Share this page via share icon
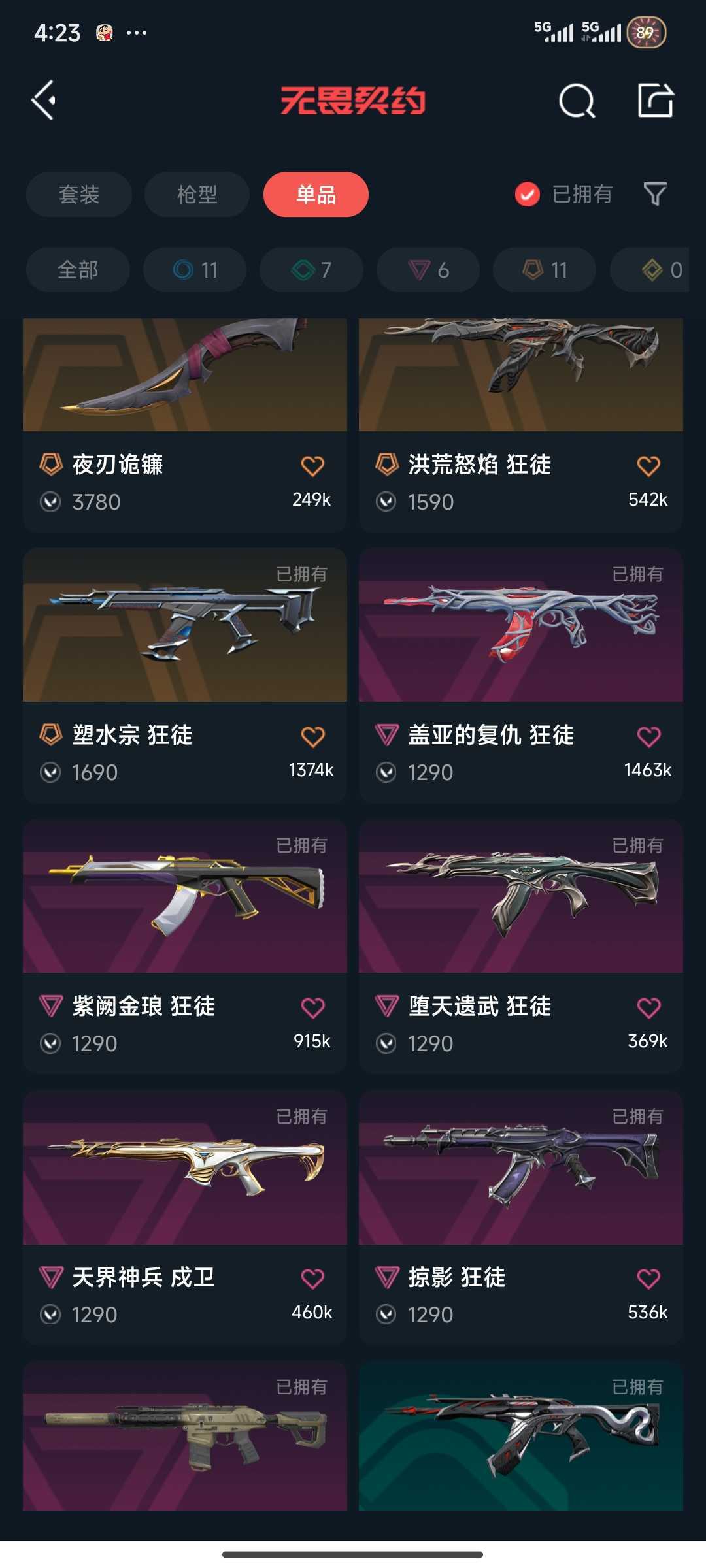 655,101
